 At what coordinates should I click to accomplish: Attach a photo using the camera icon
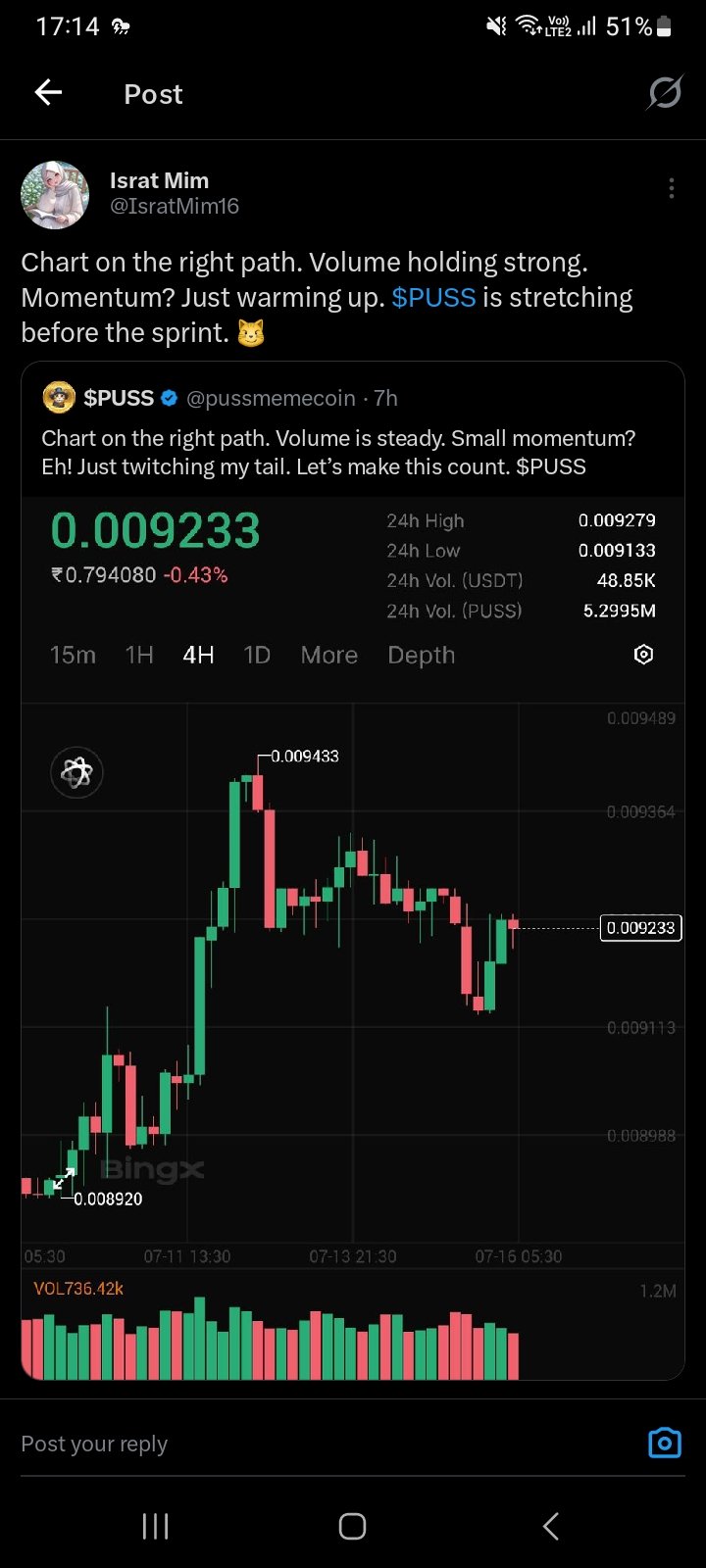pos(665,1443)
